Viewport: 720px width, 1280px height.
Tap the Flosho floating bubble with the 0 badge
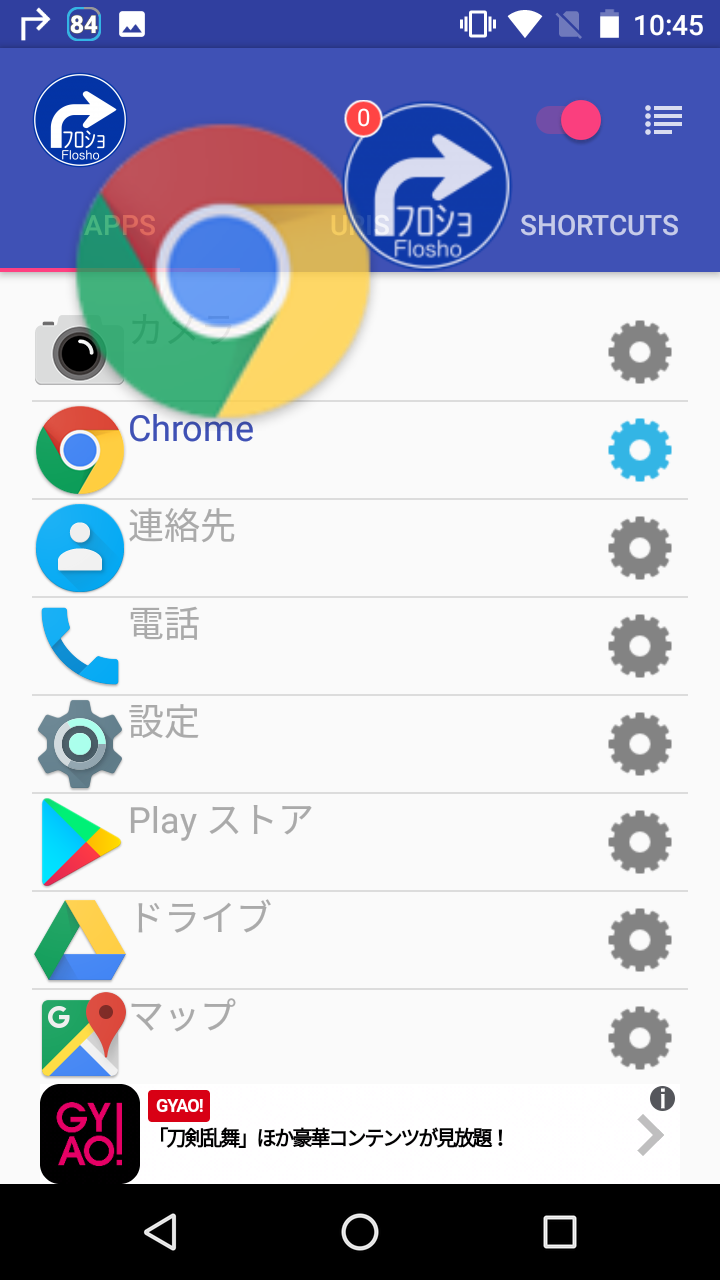click(427, 186)
